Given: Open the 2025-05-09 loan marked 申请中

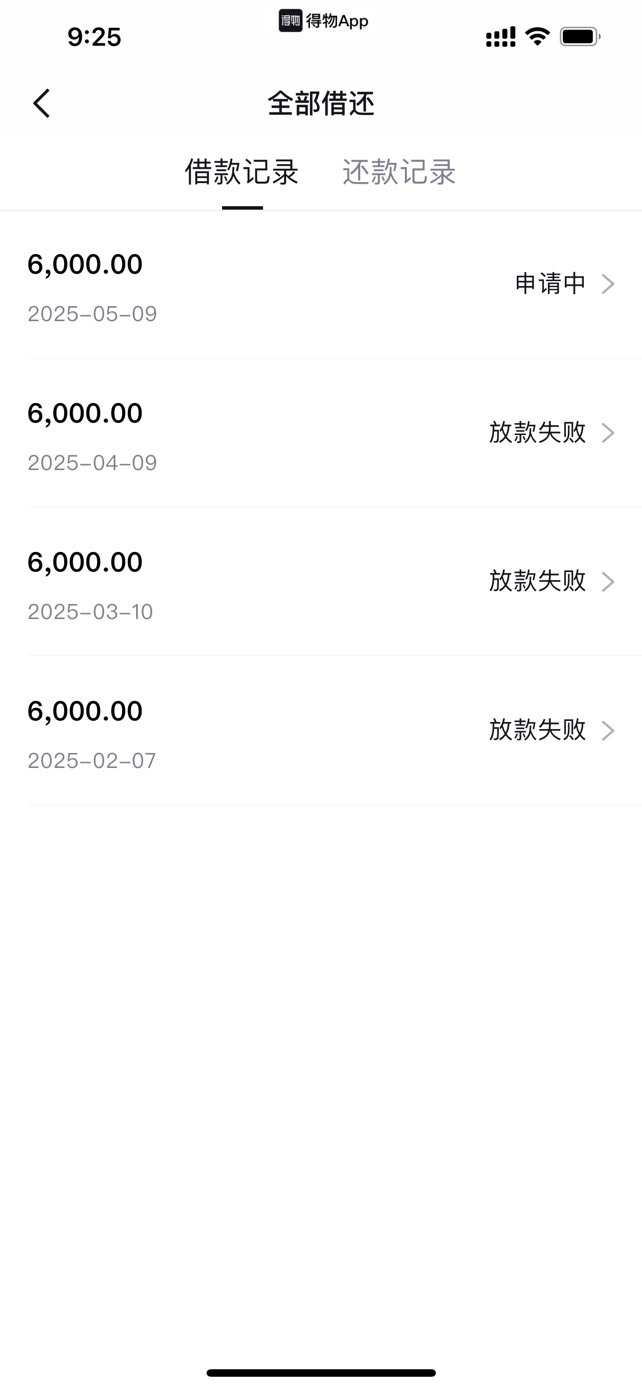Looking at the screenshot, I should click(321, 285).
